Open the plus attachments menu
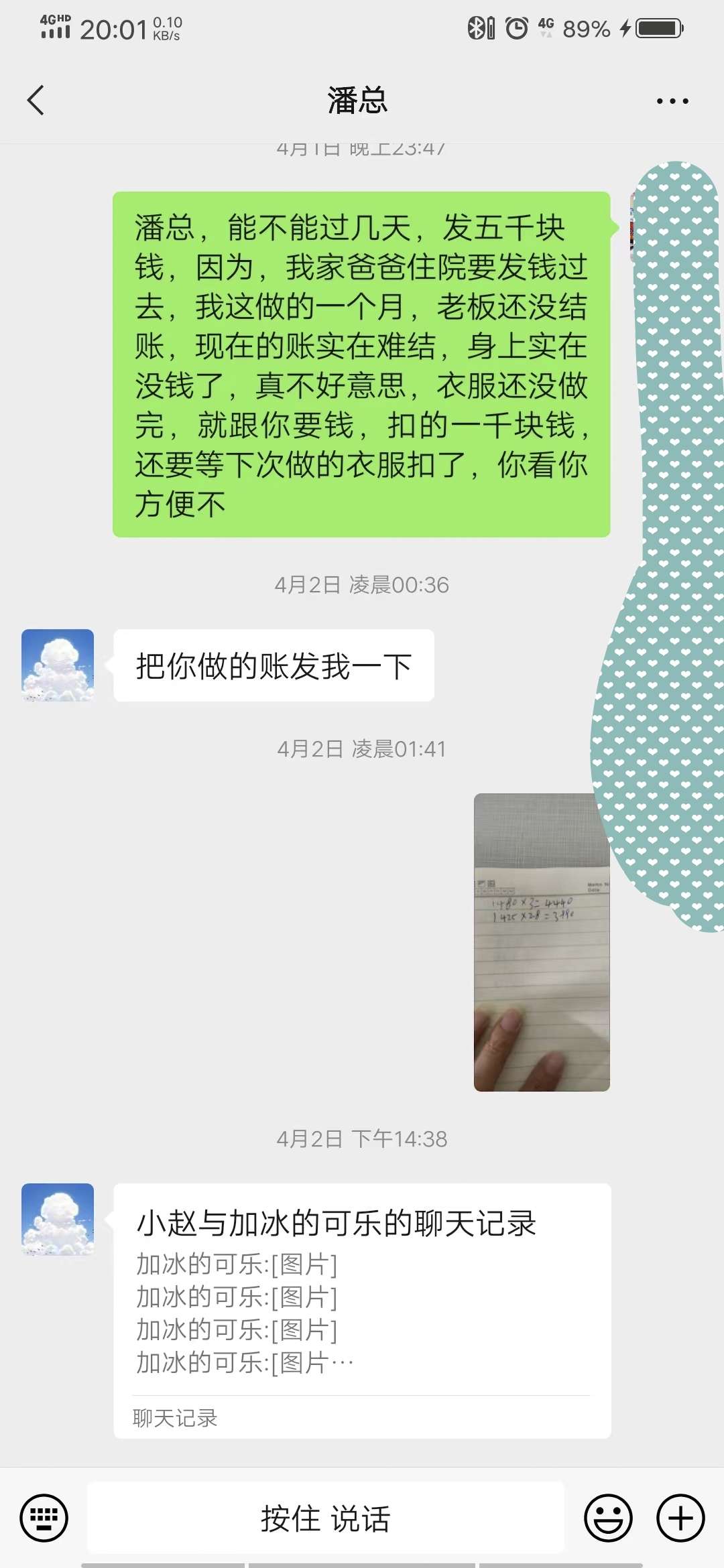The width and height of the screenshot is (724, 1568). pos(680,1518)
